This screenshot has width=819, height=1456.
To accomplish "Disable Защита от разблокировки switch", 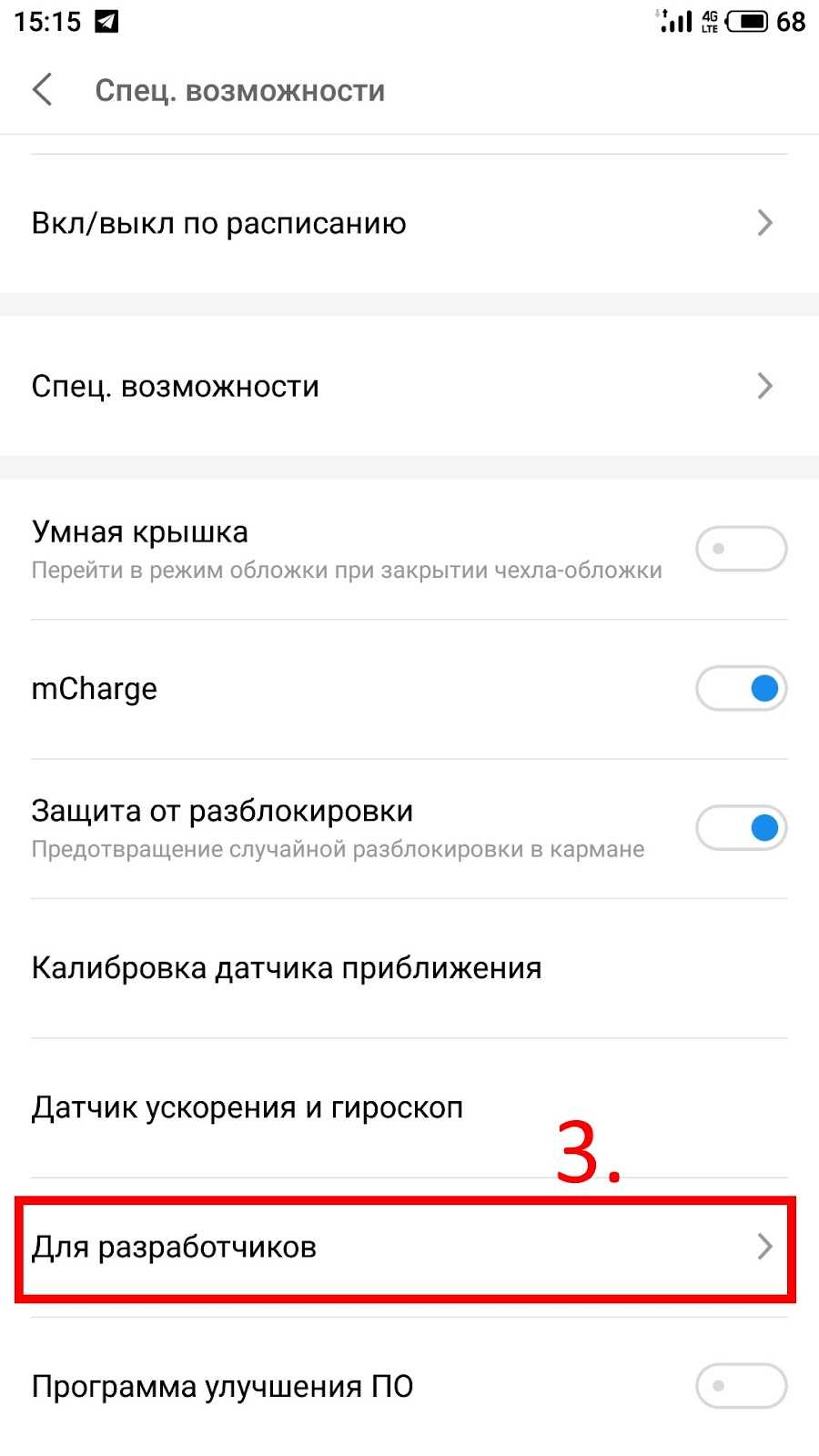I will [x=741, y=828].
